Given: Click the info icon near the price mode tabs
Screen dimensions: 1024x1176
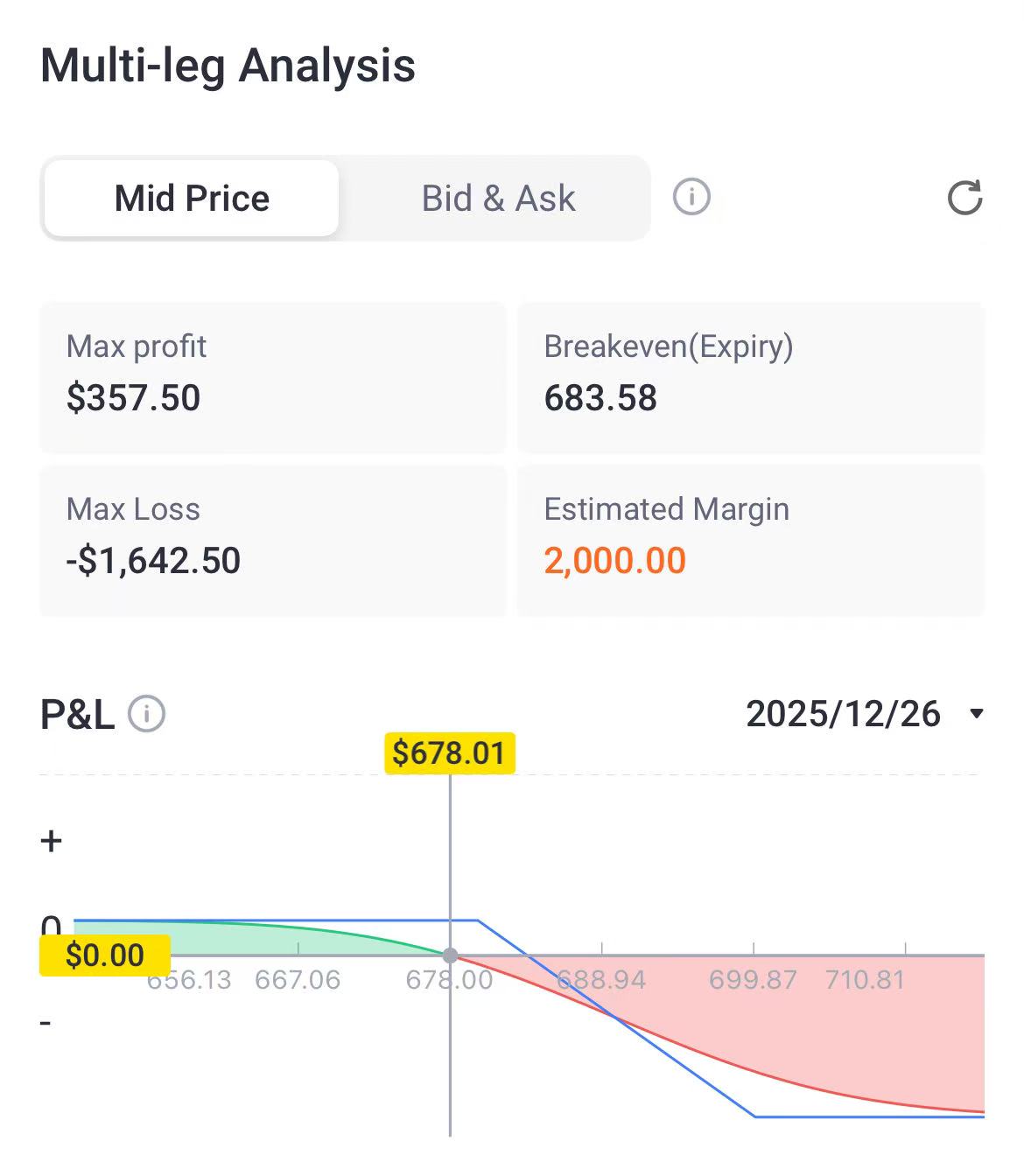Looking at the screenshot, I should 691,198.
